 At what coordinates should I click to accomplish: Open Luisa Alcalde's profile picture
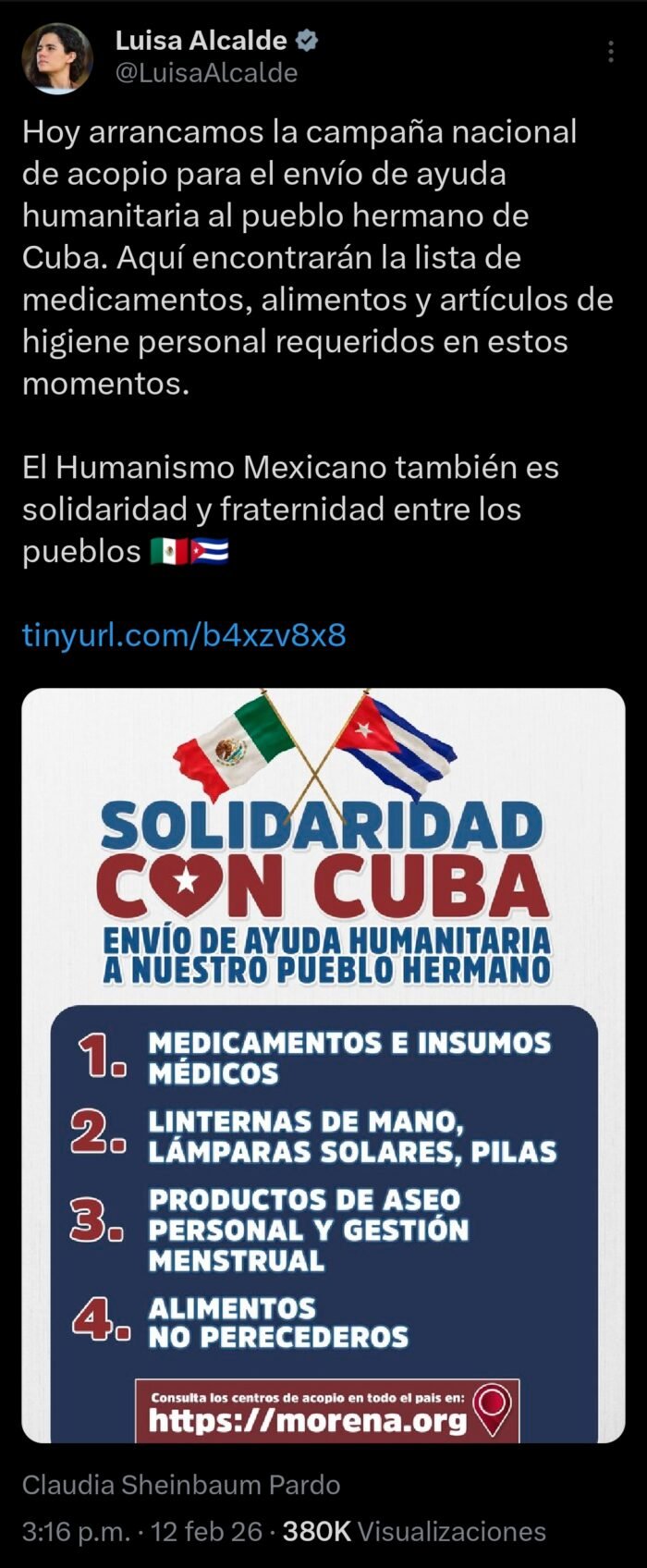point(57,57)
